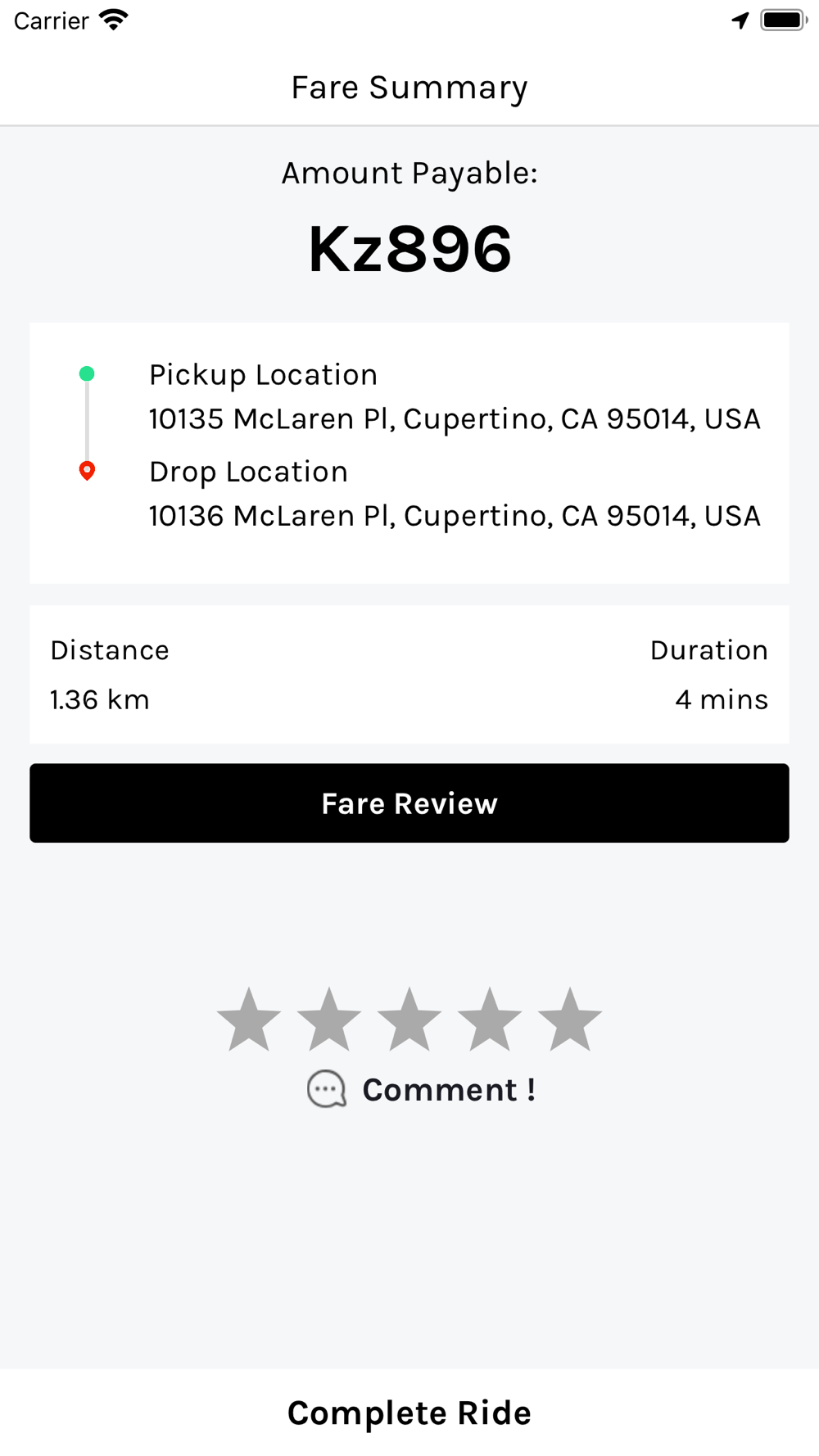Rate the ride four stars
819x1456 pixels.
490,1020
